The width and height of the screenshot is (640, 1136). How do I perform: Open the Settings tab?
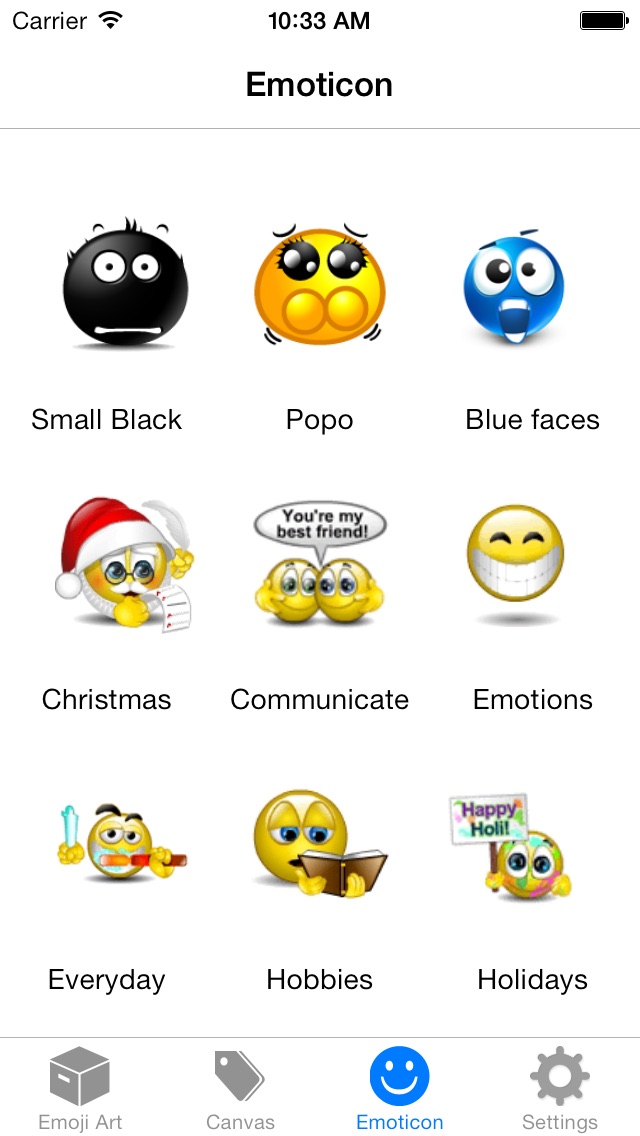560,1088
